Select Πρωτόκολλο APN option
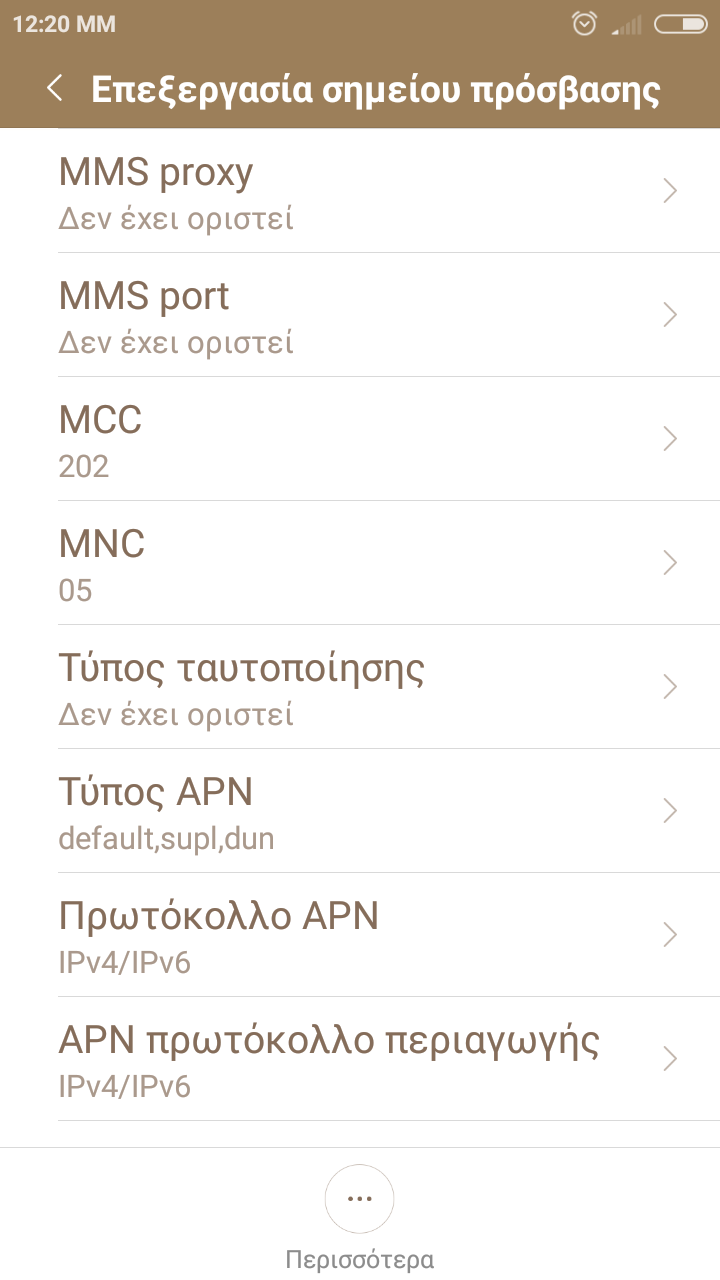720x1280 pixels. coord(360,935)
